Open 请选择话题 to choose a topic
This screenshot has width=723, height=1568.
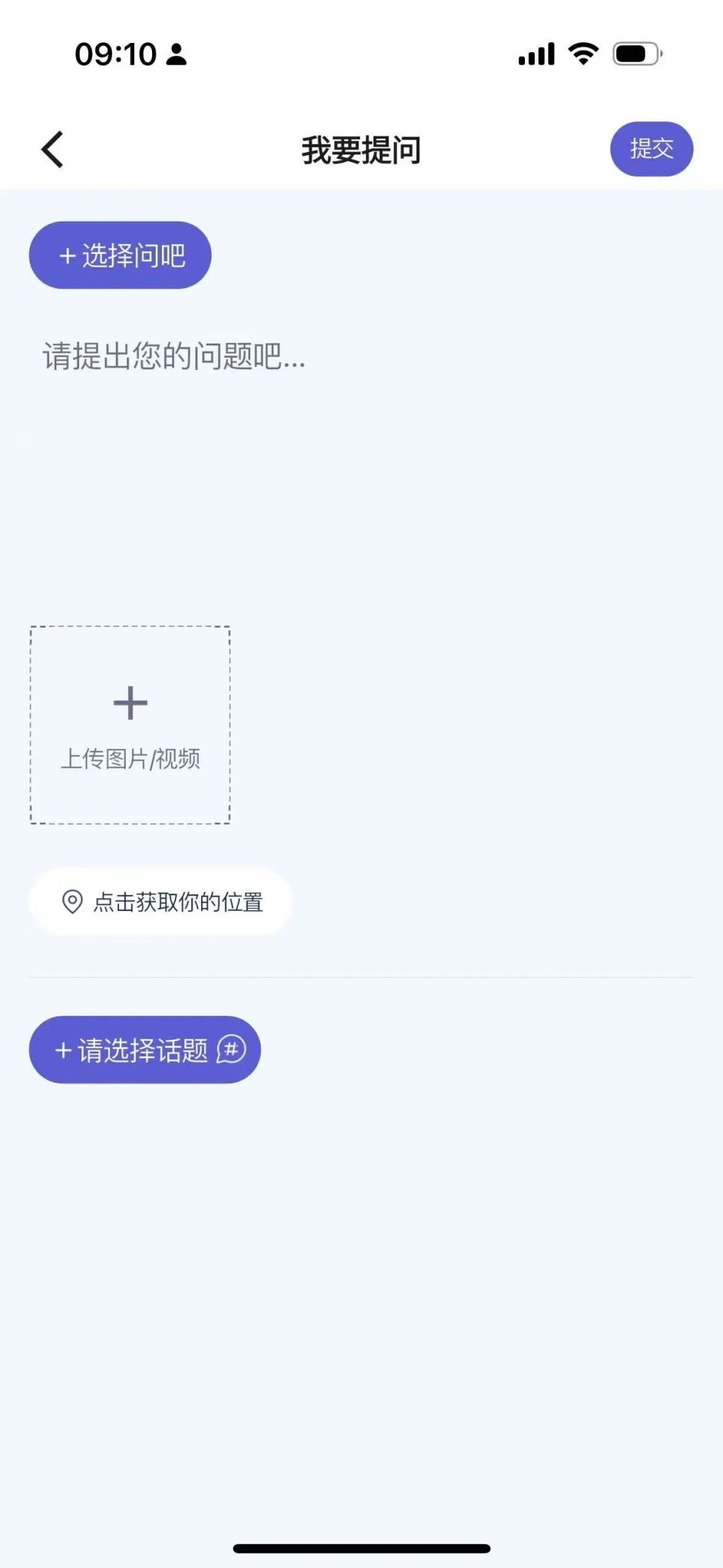[x=144, y=1050]
